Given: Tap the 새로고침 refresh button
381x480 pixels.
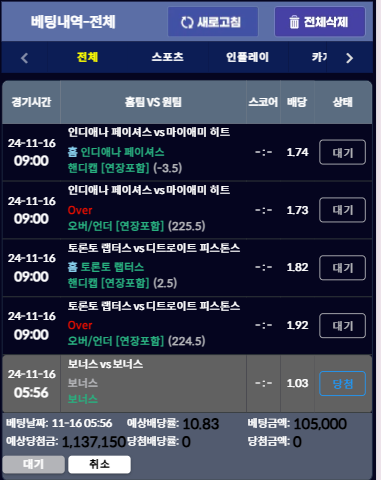Looking at the screenshot, I should click(x=213, y=22).
